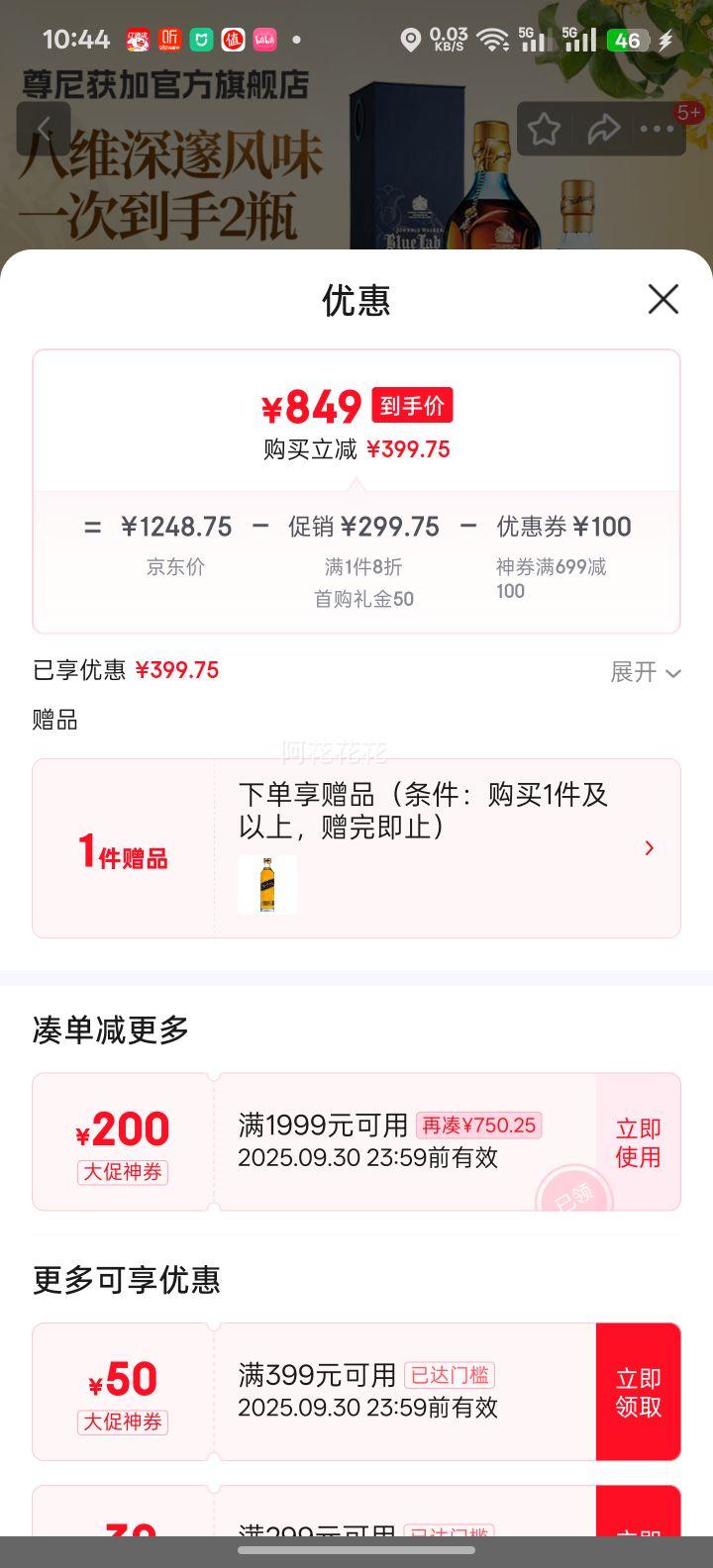
Task: Tap the location pin icon in the status bar
Action: pyautogui.click(x=409, y=38)
